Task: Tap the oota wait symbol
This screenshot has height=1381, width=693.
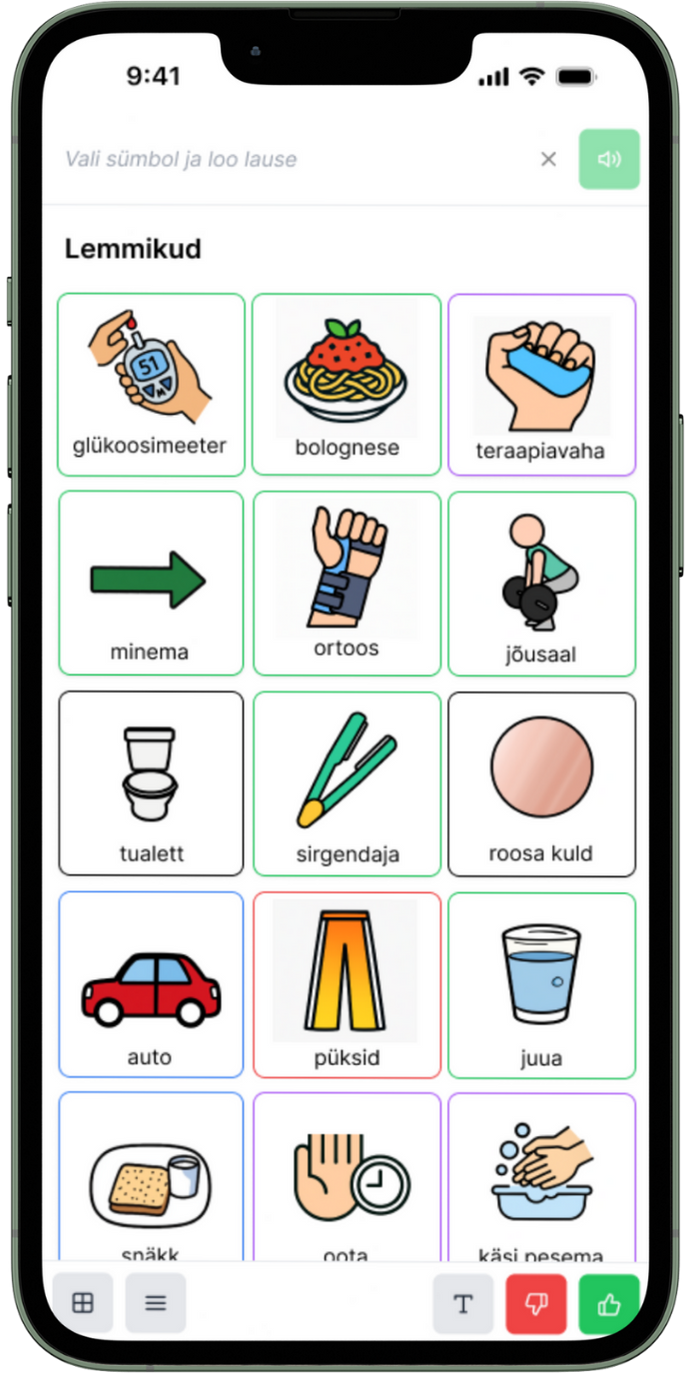Action: (346, 1180)
